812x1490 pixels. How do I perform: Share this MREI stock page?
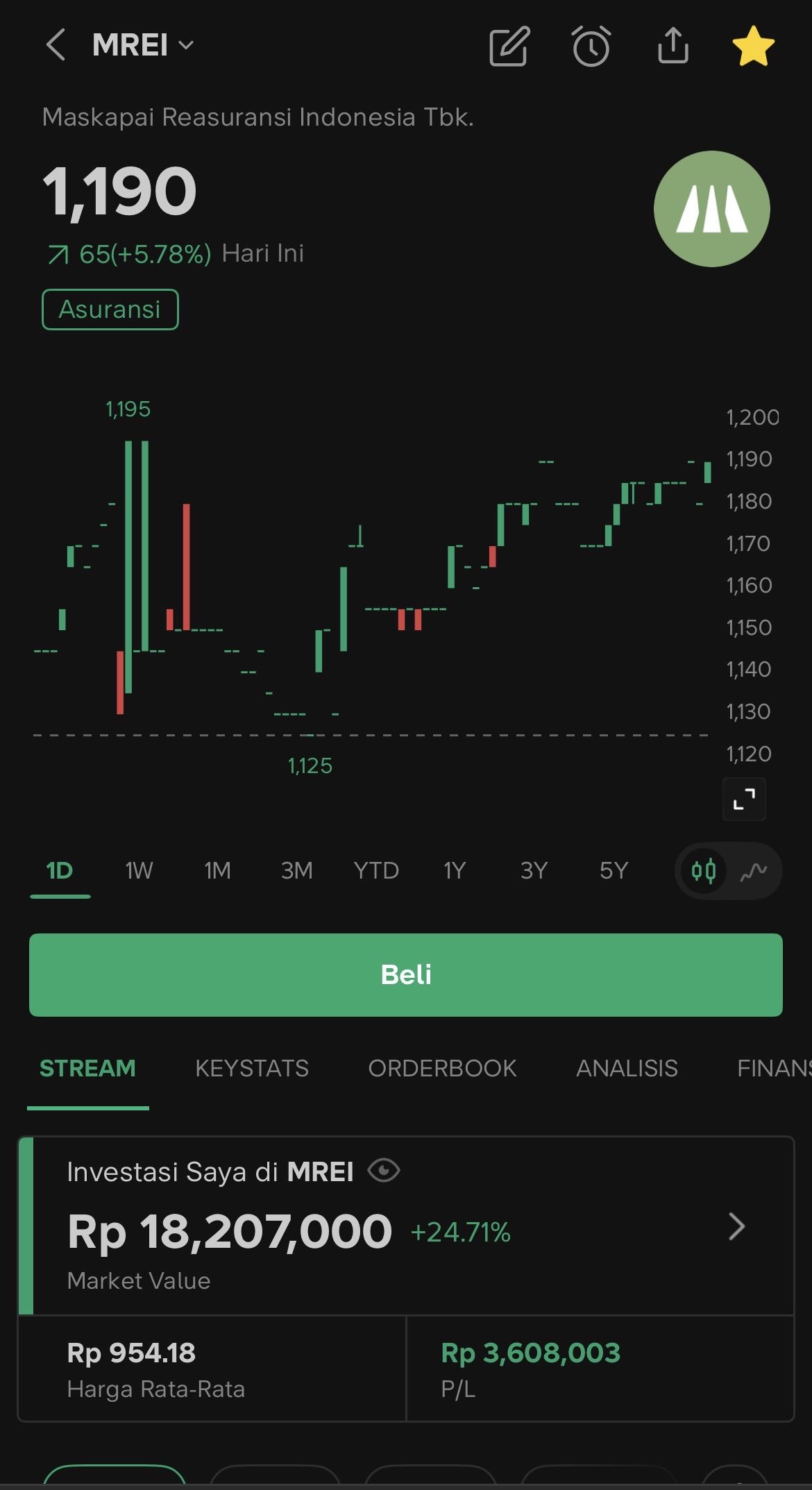(x=673, y=46)
